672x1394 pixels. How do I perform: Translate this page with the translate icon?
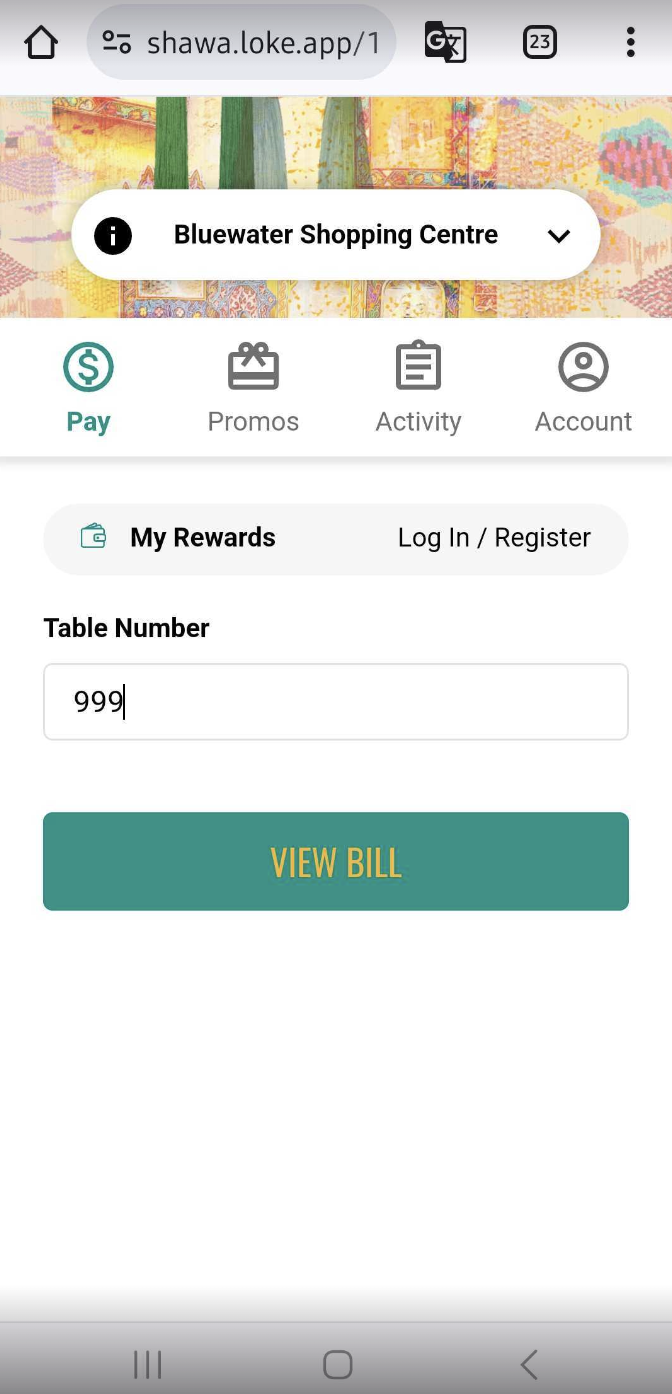(445, 42)
